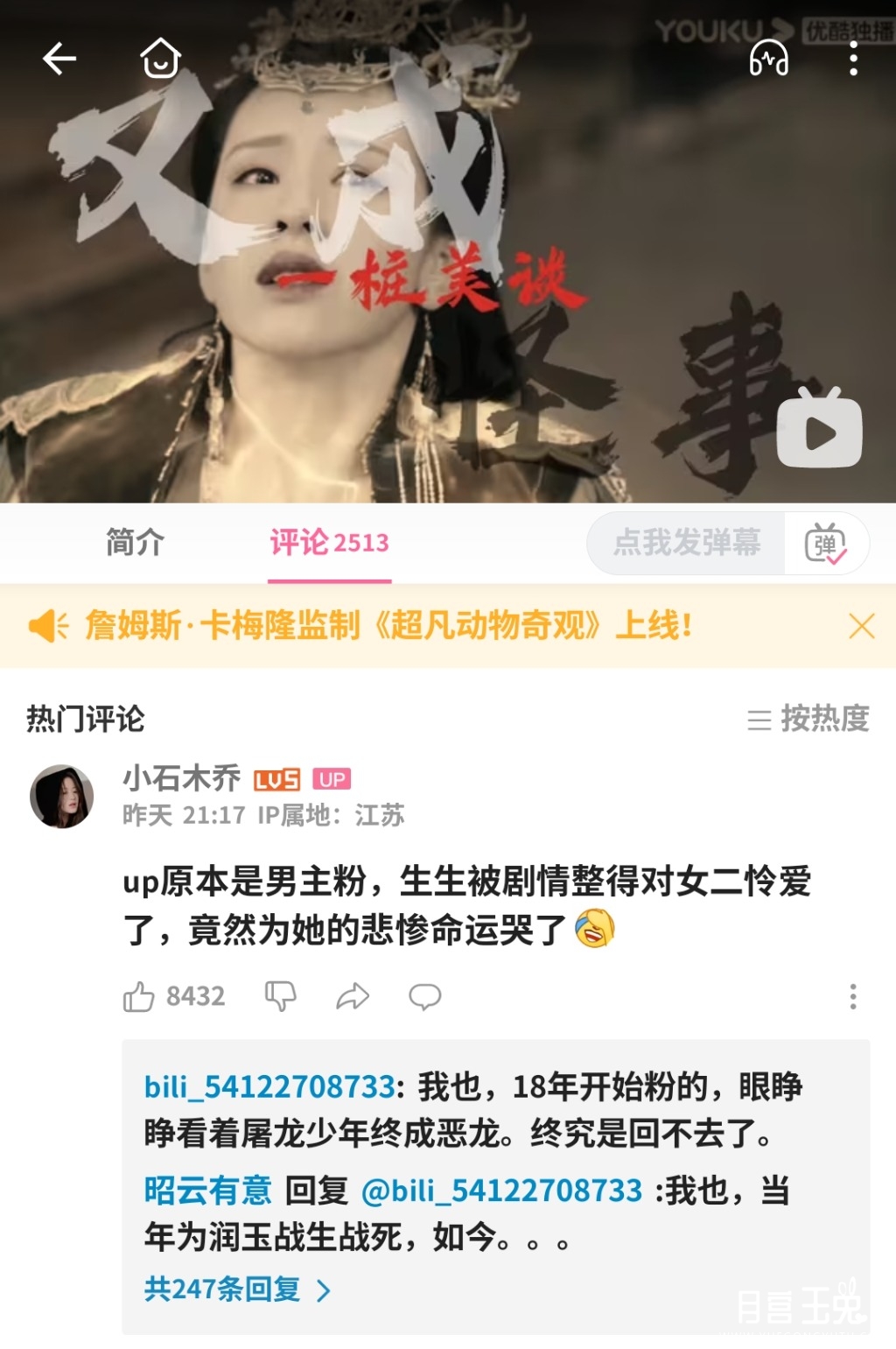Open more actions on the comment's three-dot menu
This screenshot has width=896, height=1349.
(854, 995)
